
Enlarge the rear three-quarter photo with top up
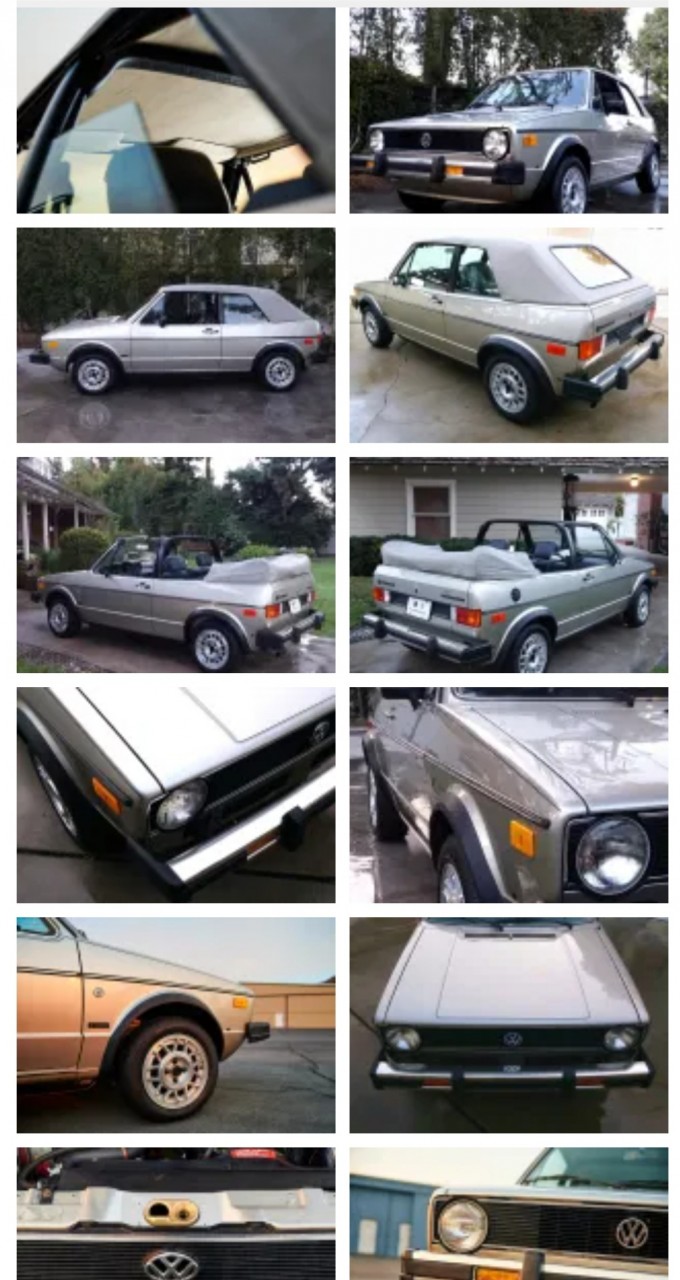508,335
